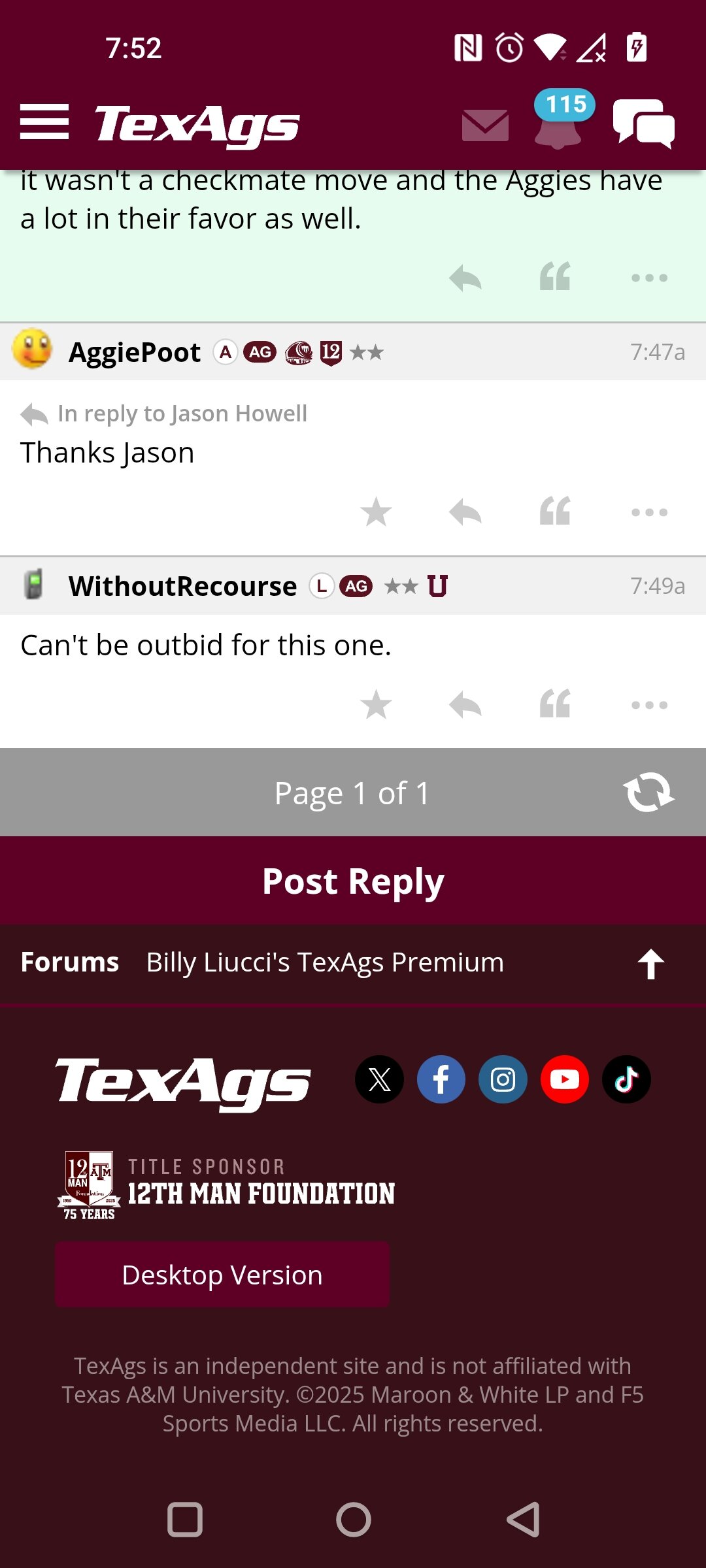The height and width of the screenshot is (1568, 706).
Task: Open the mail inbox icon
Action: tap(485, 125)
